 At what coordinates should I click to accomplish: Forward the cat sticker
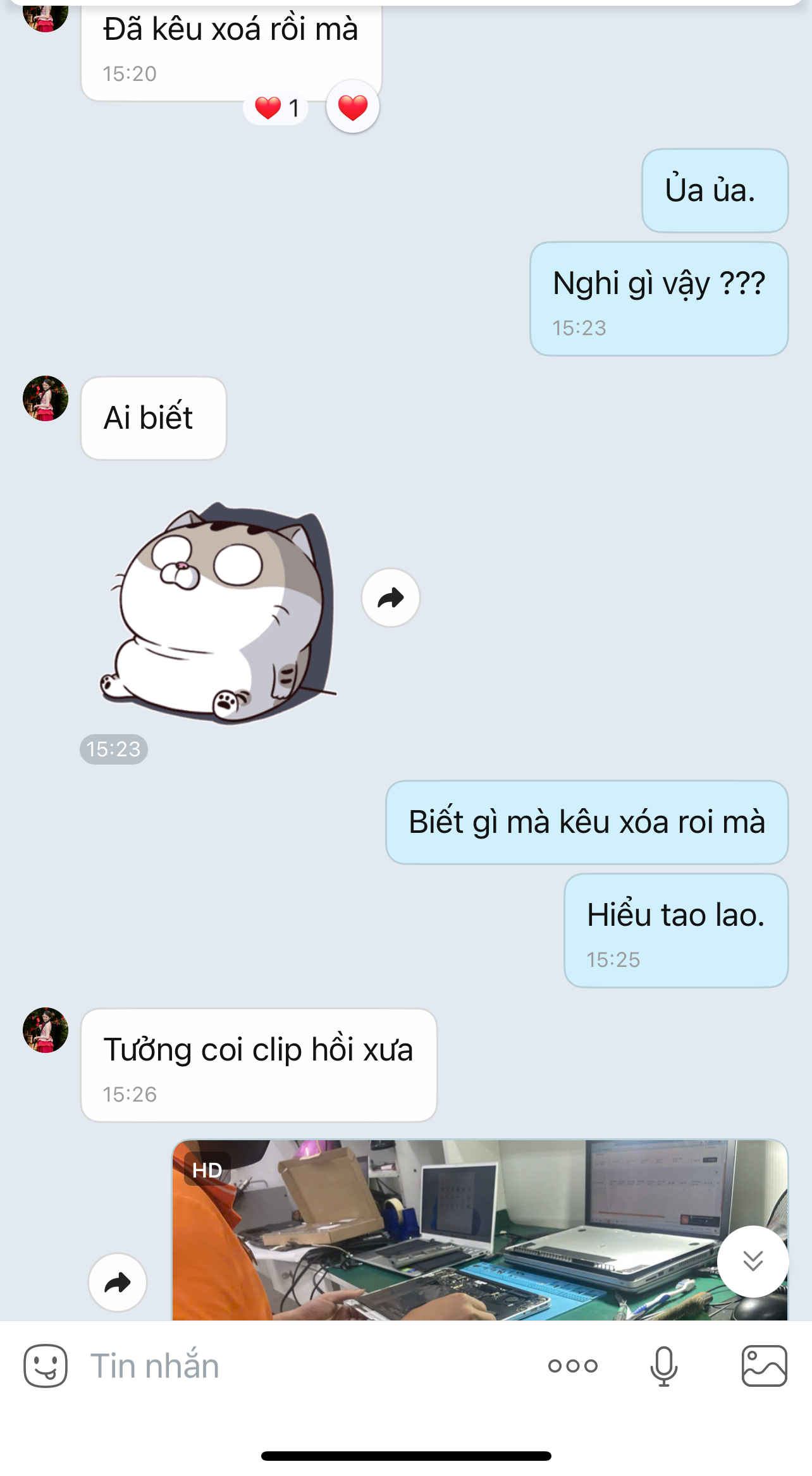click(390, 598)
